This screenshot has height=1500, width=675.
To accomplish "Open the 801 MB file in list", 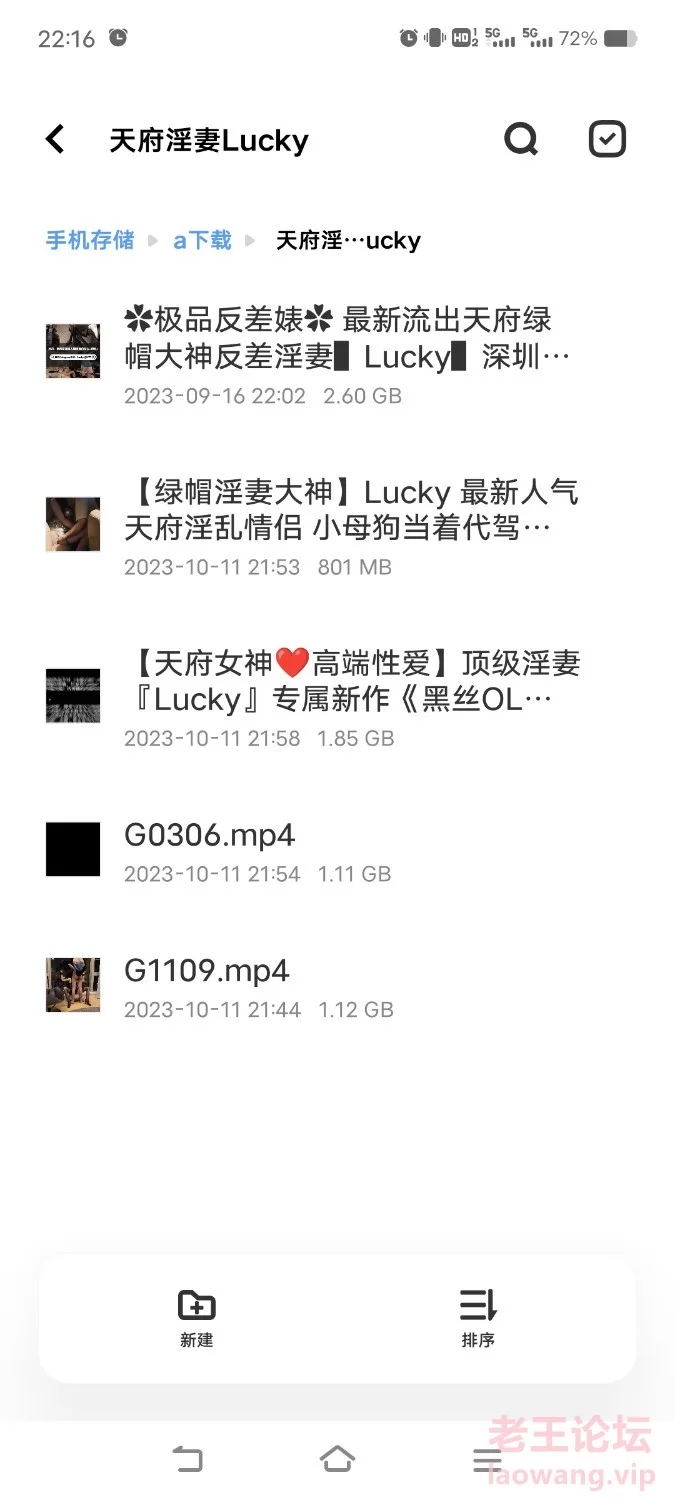I will (x=340, y=526).
